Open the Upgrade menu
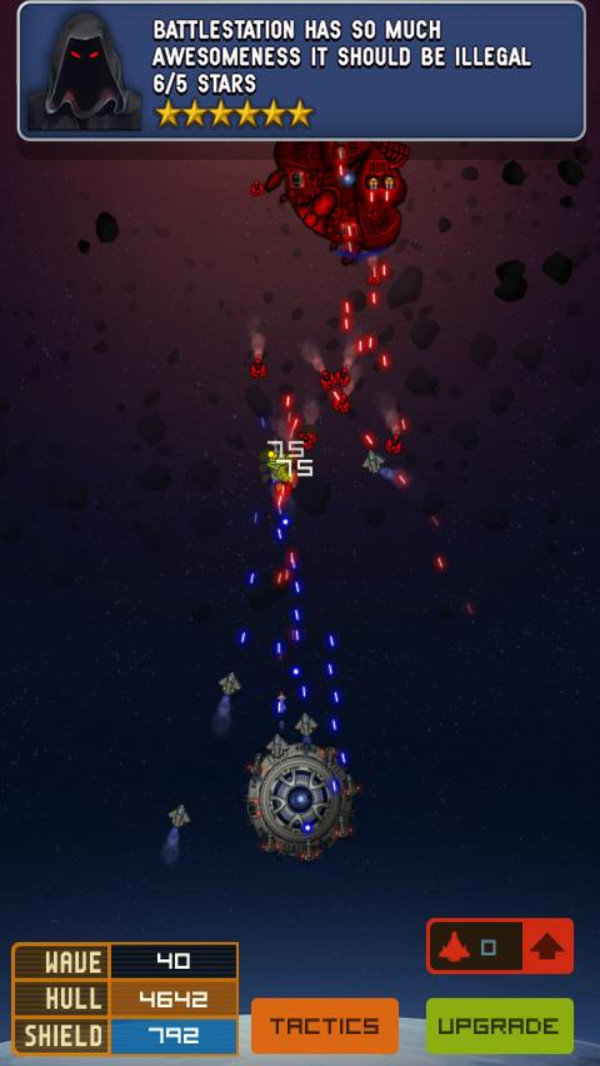 (x=499, y=1025)
